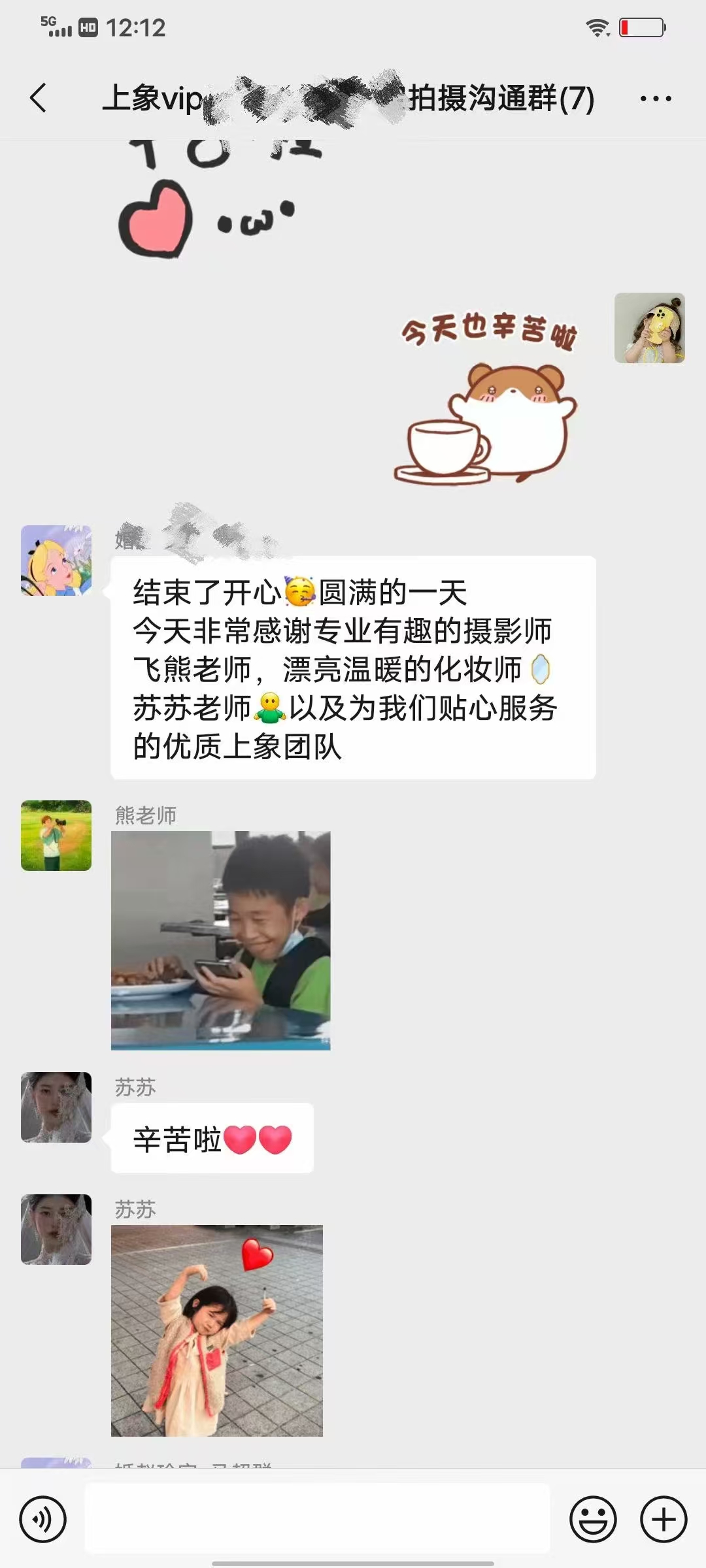
Task: View 熊老师's profile avatar
Action: point(56,836)
